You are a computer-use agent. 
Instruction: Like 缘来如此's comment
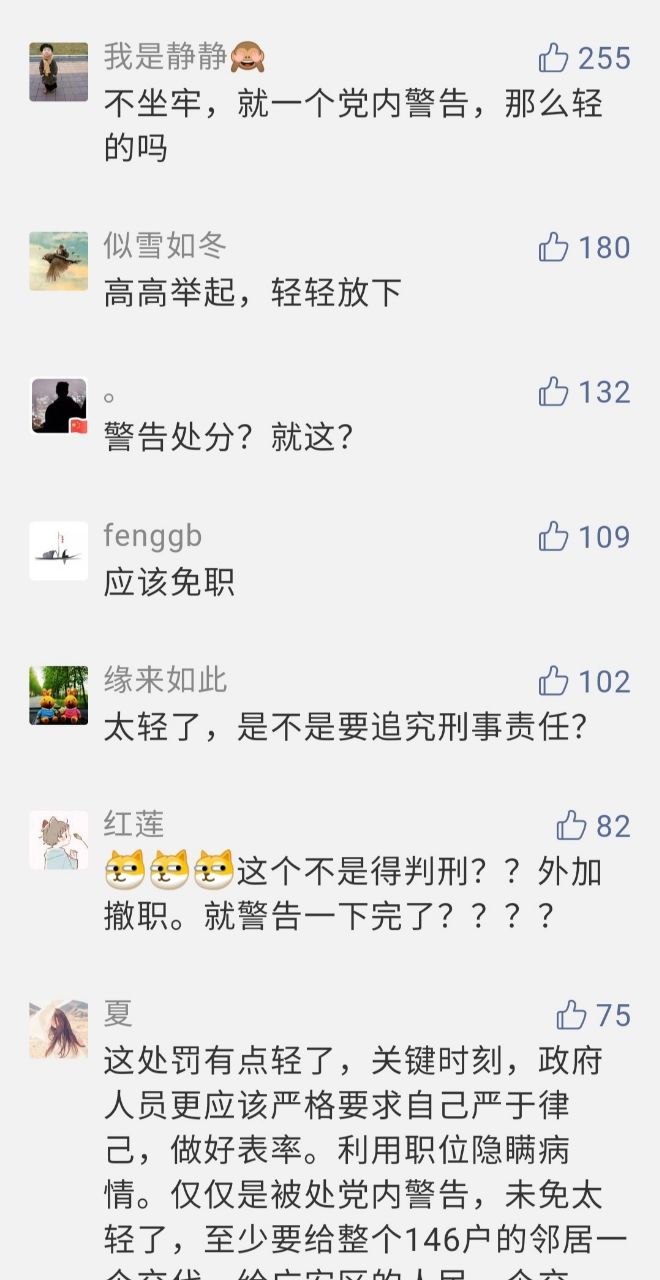click(x=554, y=682)
